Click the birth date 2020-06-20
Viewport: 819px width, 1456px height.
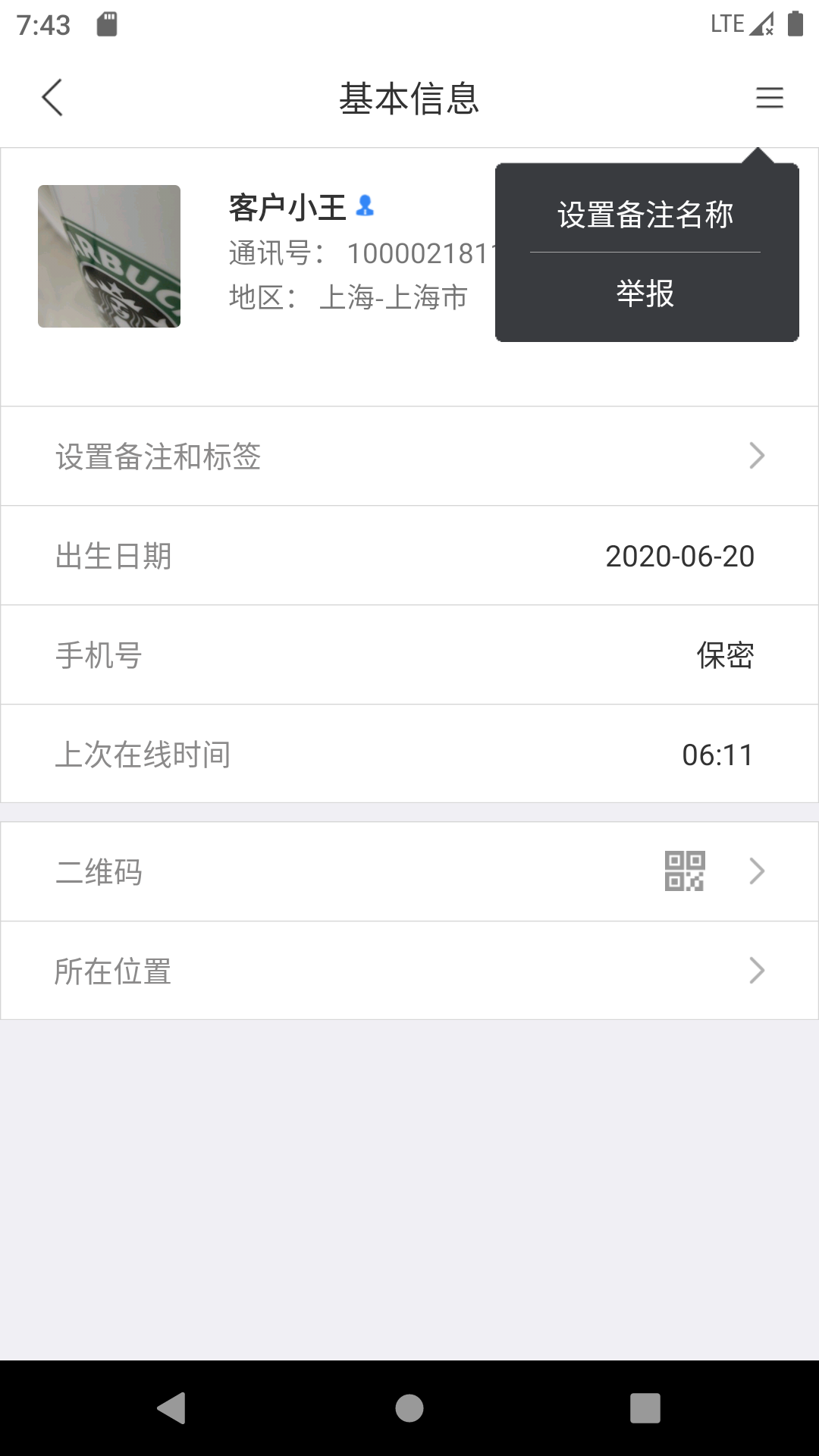tap(680, 556)
